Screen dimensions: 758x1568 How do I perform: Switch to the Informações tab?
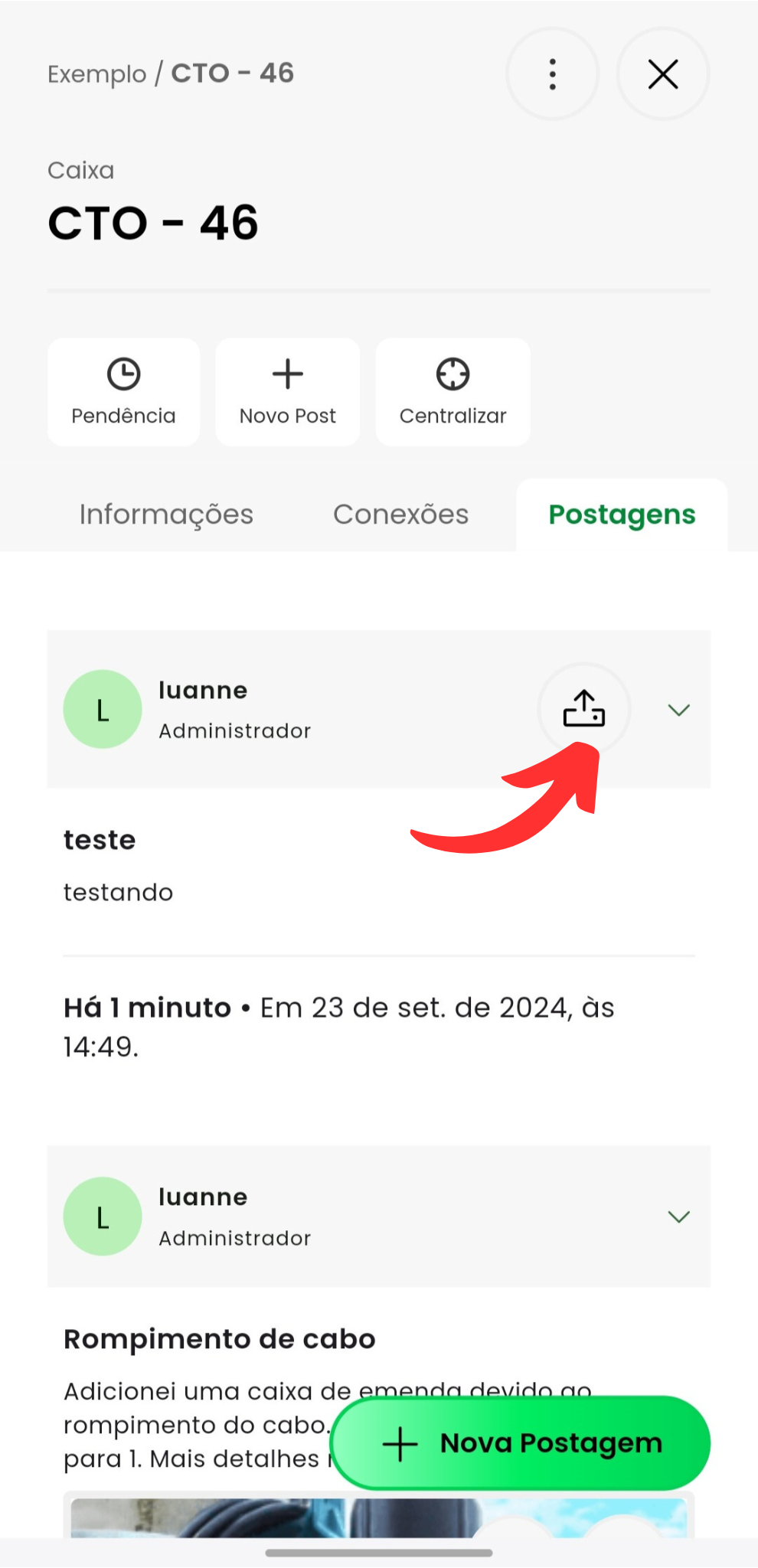[x=166, y=514]
